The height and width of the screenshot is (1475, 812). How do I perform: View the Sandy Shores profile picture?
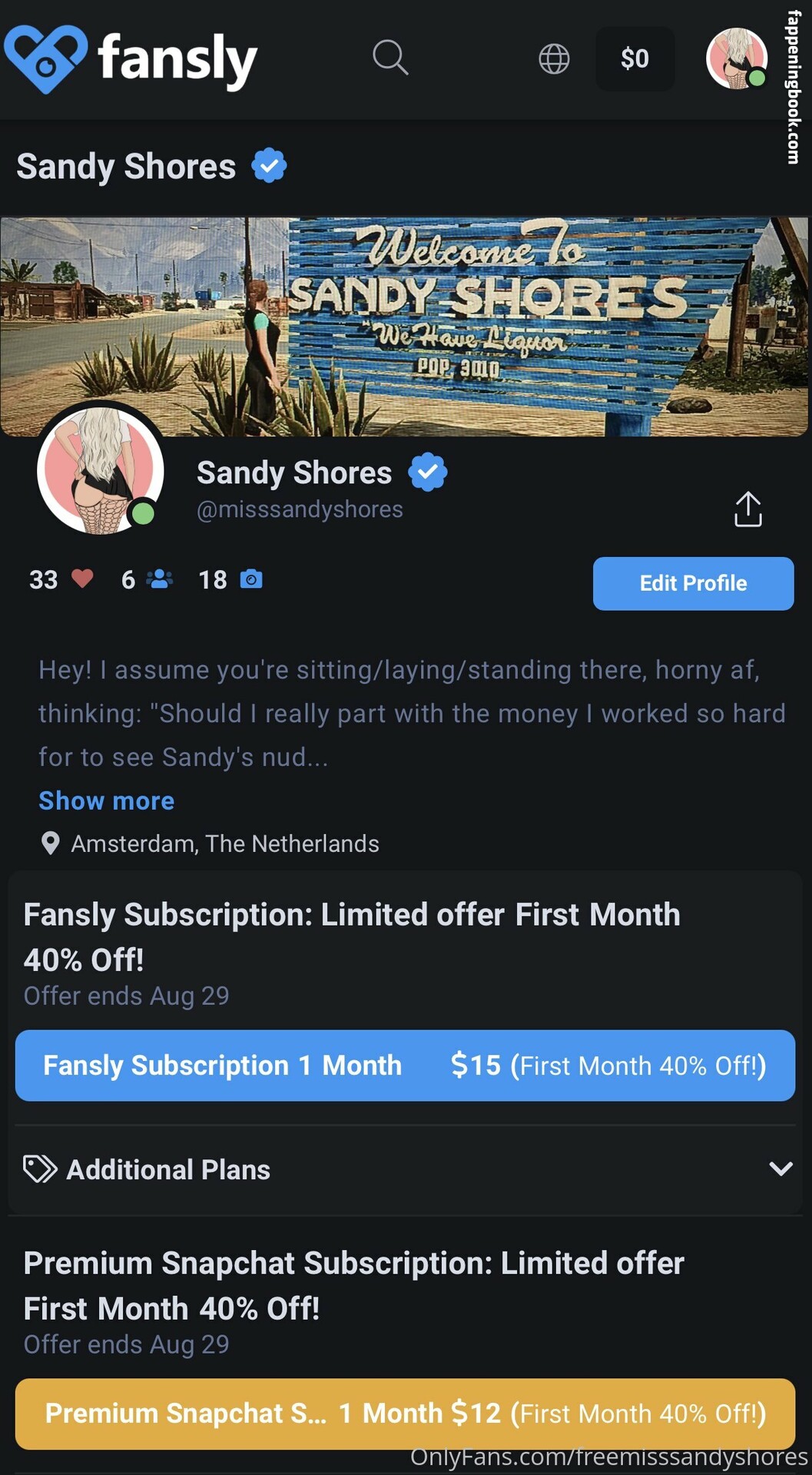pos(100,470)
